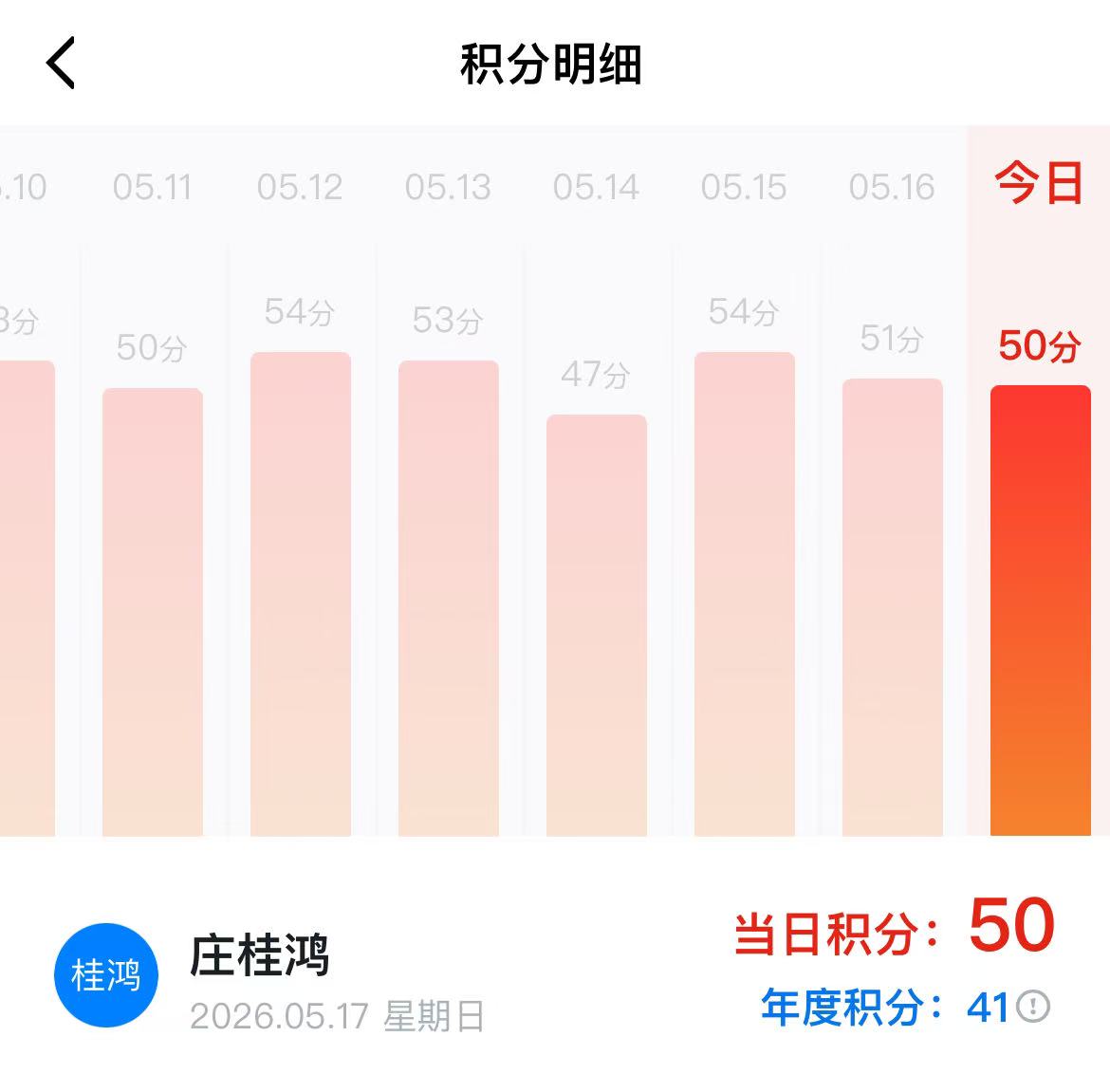Select the 今日 bar
Viewport: 1110px width, 1092px height.
point(1041,610)
